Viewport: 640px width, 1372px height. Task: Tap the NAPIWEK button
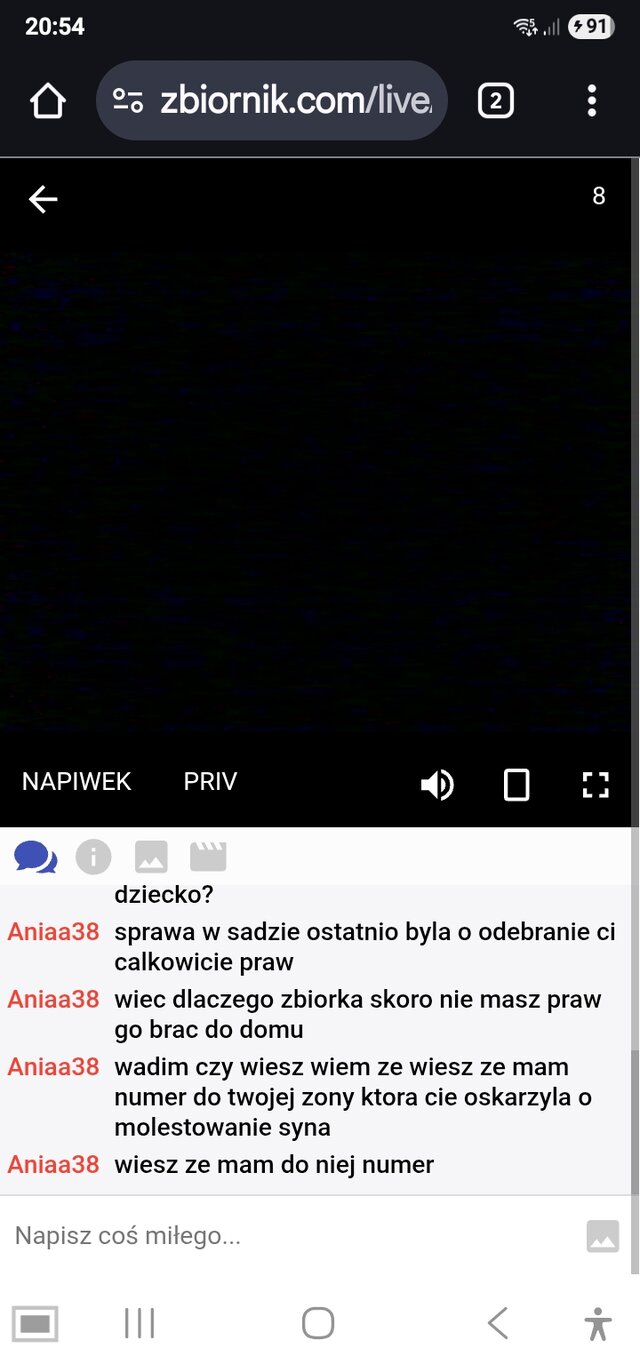pos(77,782)
